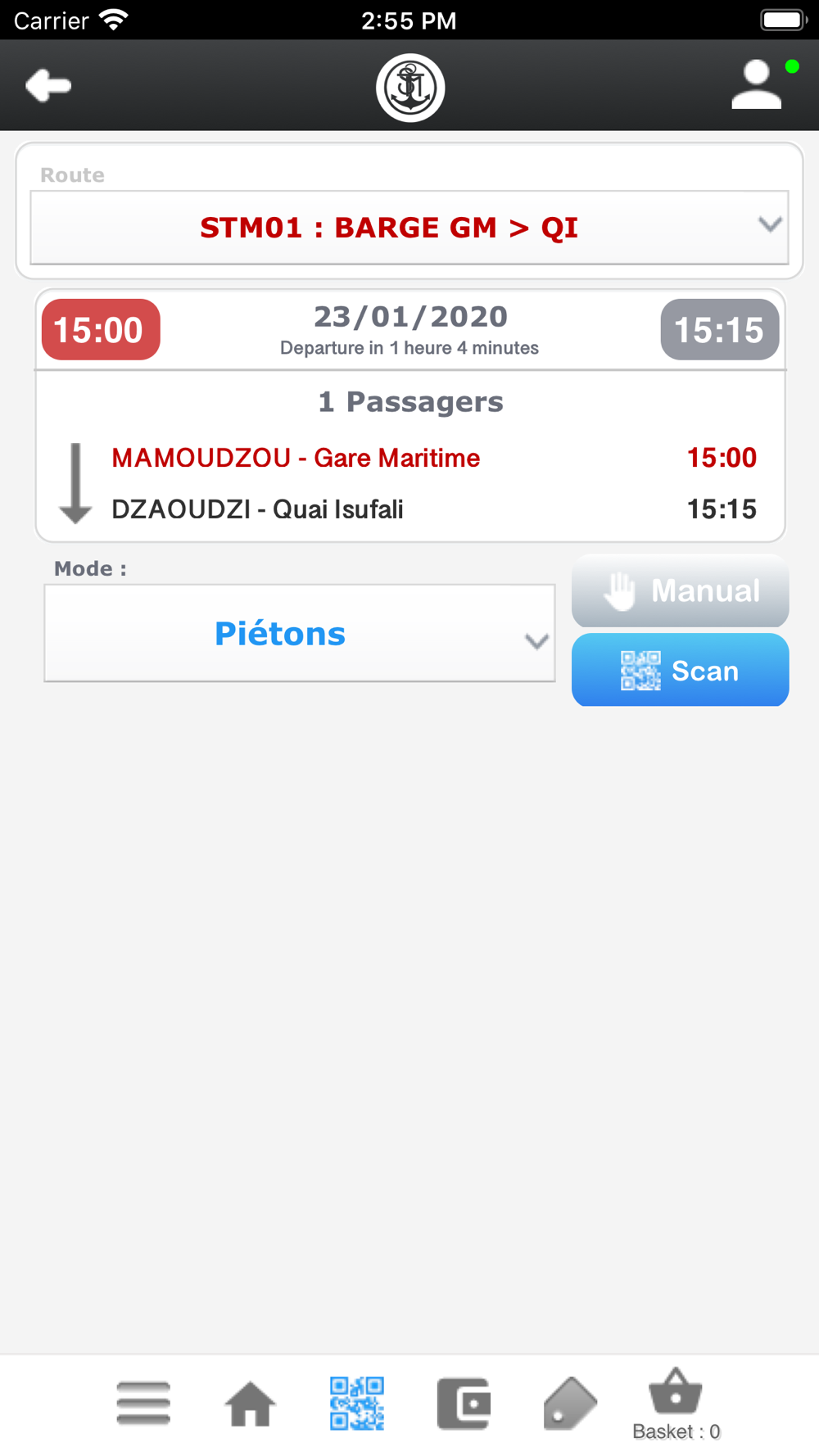Viewport: 819px width, 1456px height.
Task: Go back with the arrow icon
Action: click(48, 85)
